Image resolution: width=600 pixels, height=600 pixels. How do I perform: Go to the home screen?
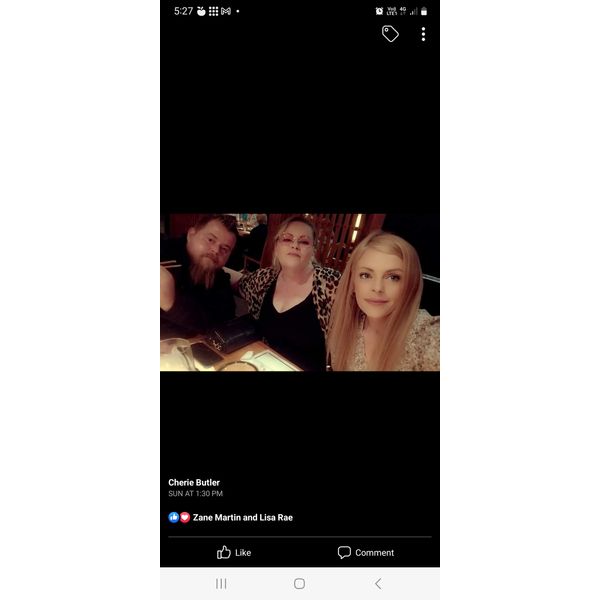tap(299, 583)
